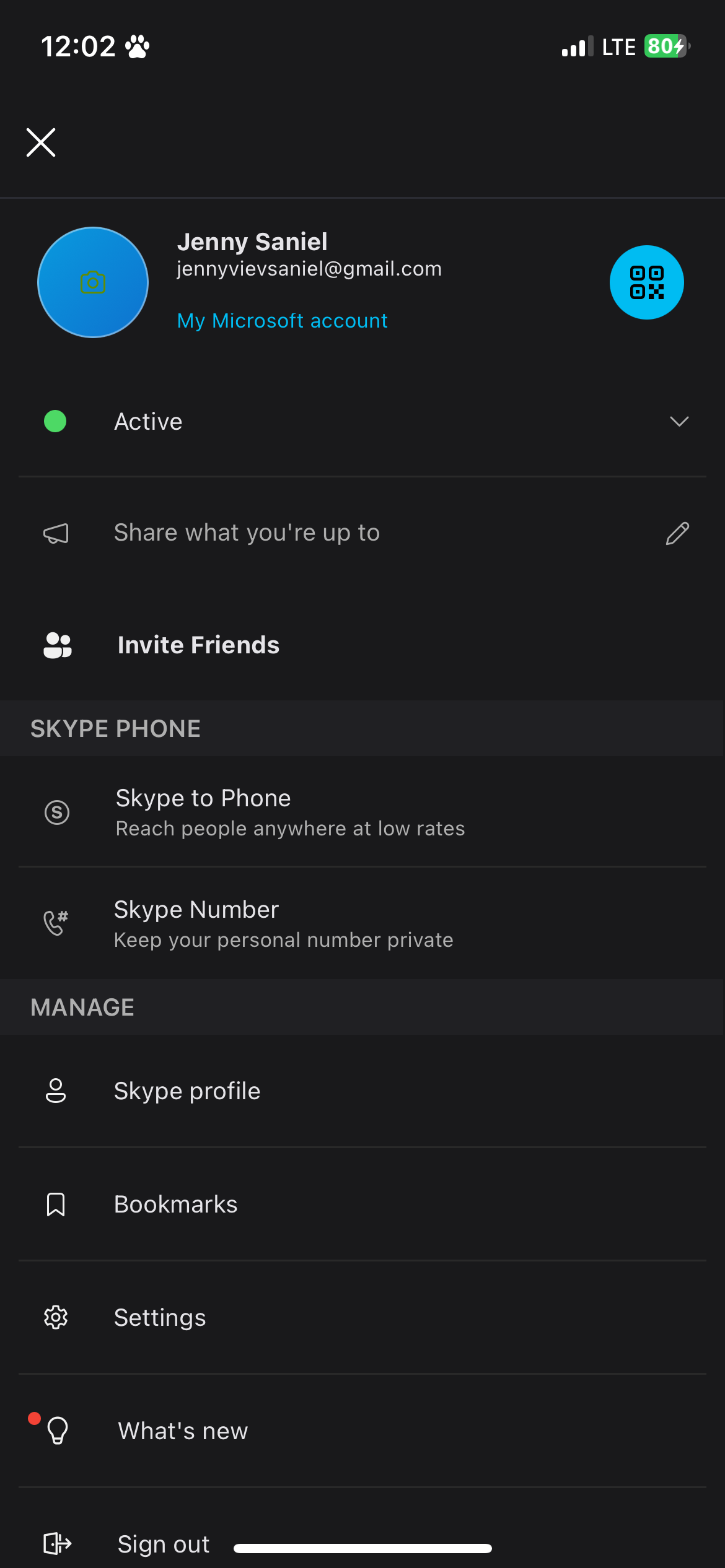Open Bookmarks
725x1568 pixels.
coord(362,1204)
